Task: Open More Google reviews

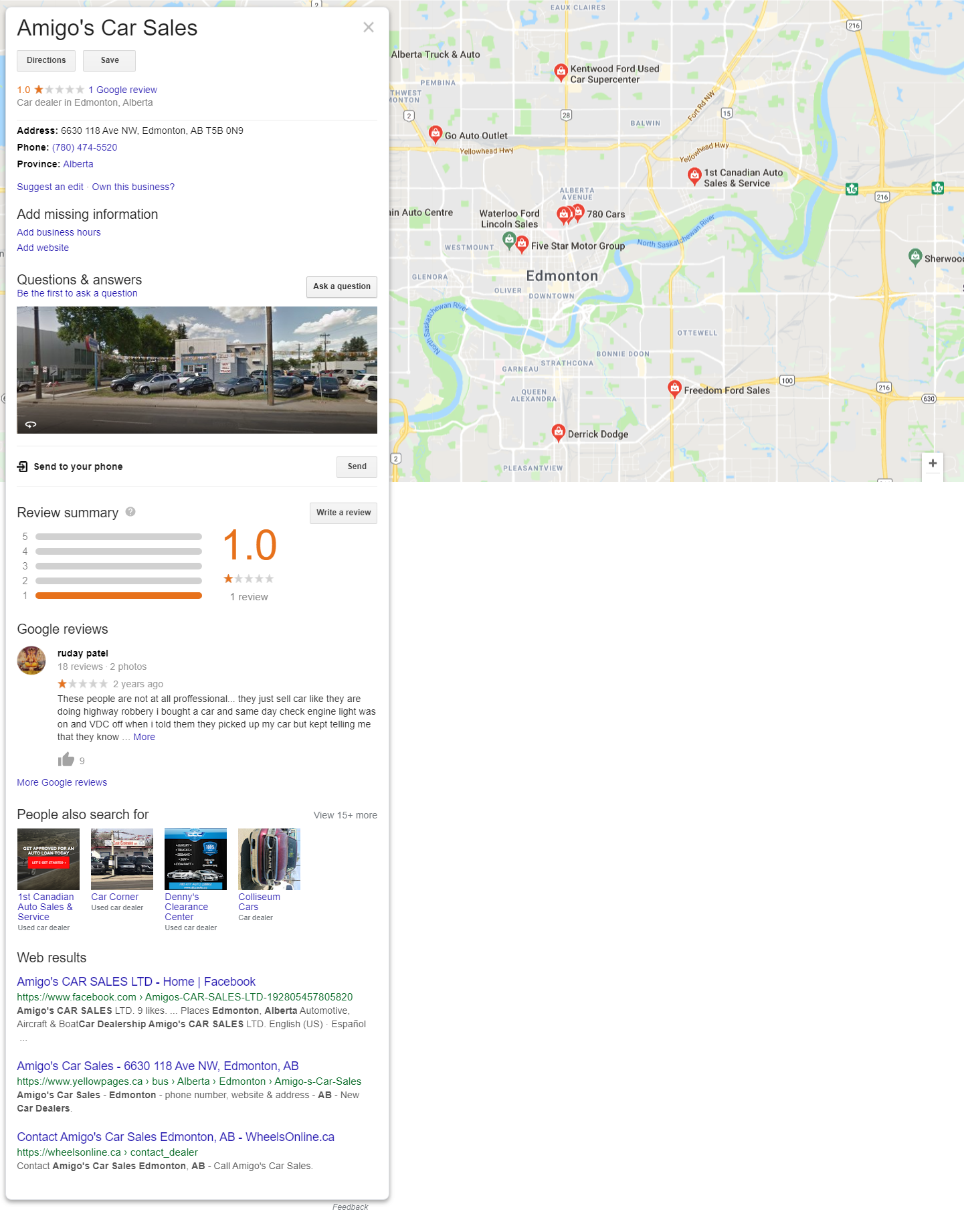Action: tap(62, 782)
